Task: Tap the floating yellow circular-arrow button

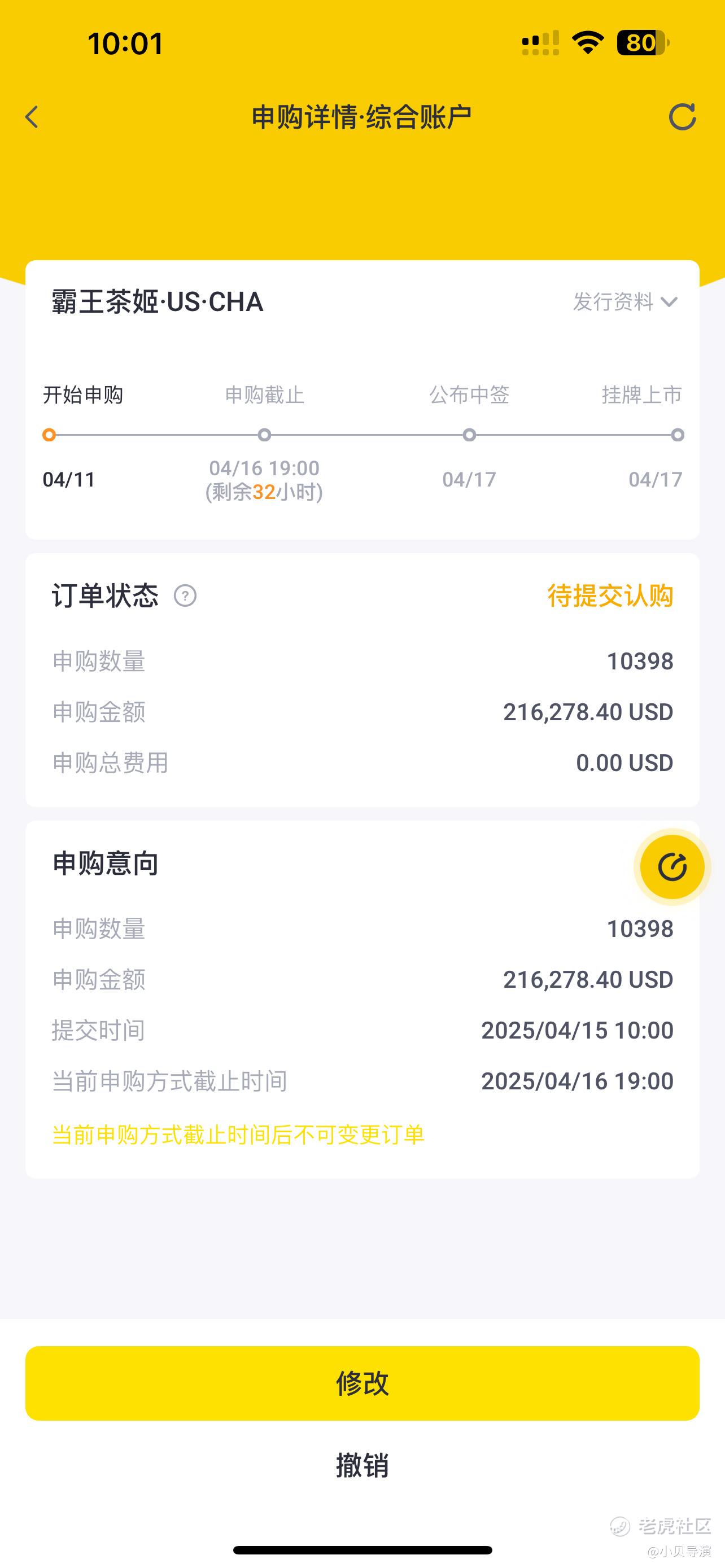Action: coord(672,867)
